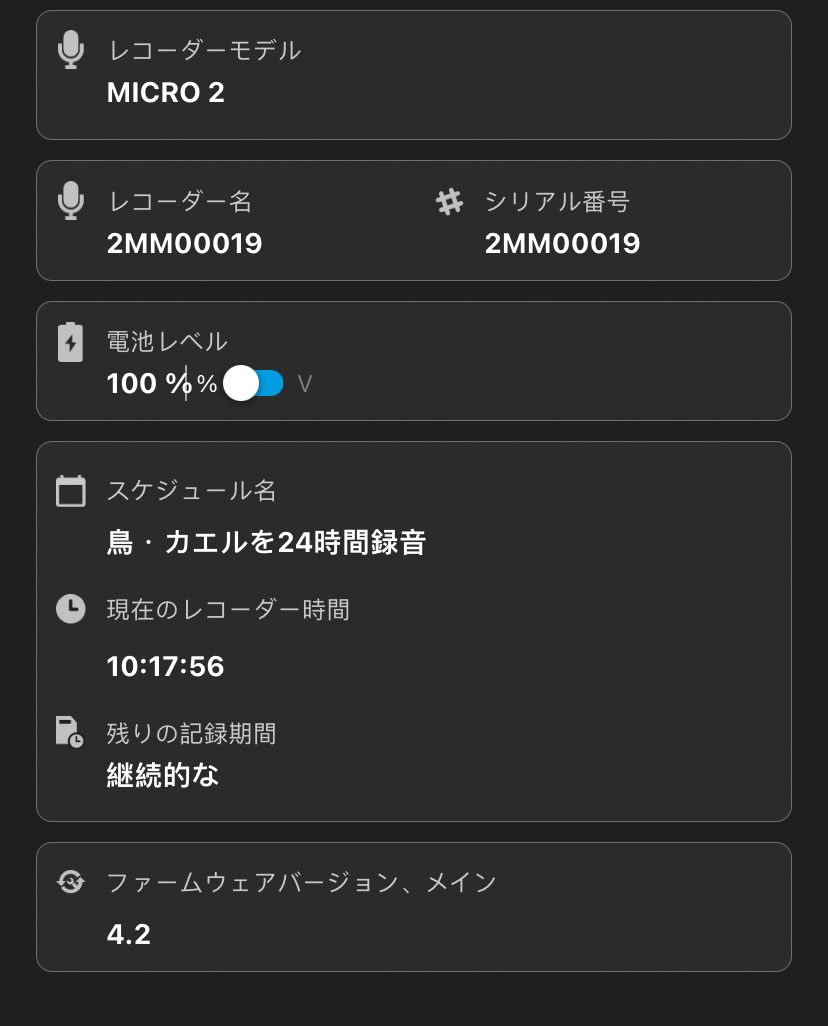
Task: Toggle battery level unit between % and V
Action: point(254,384)
